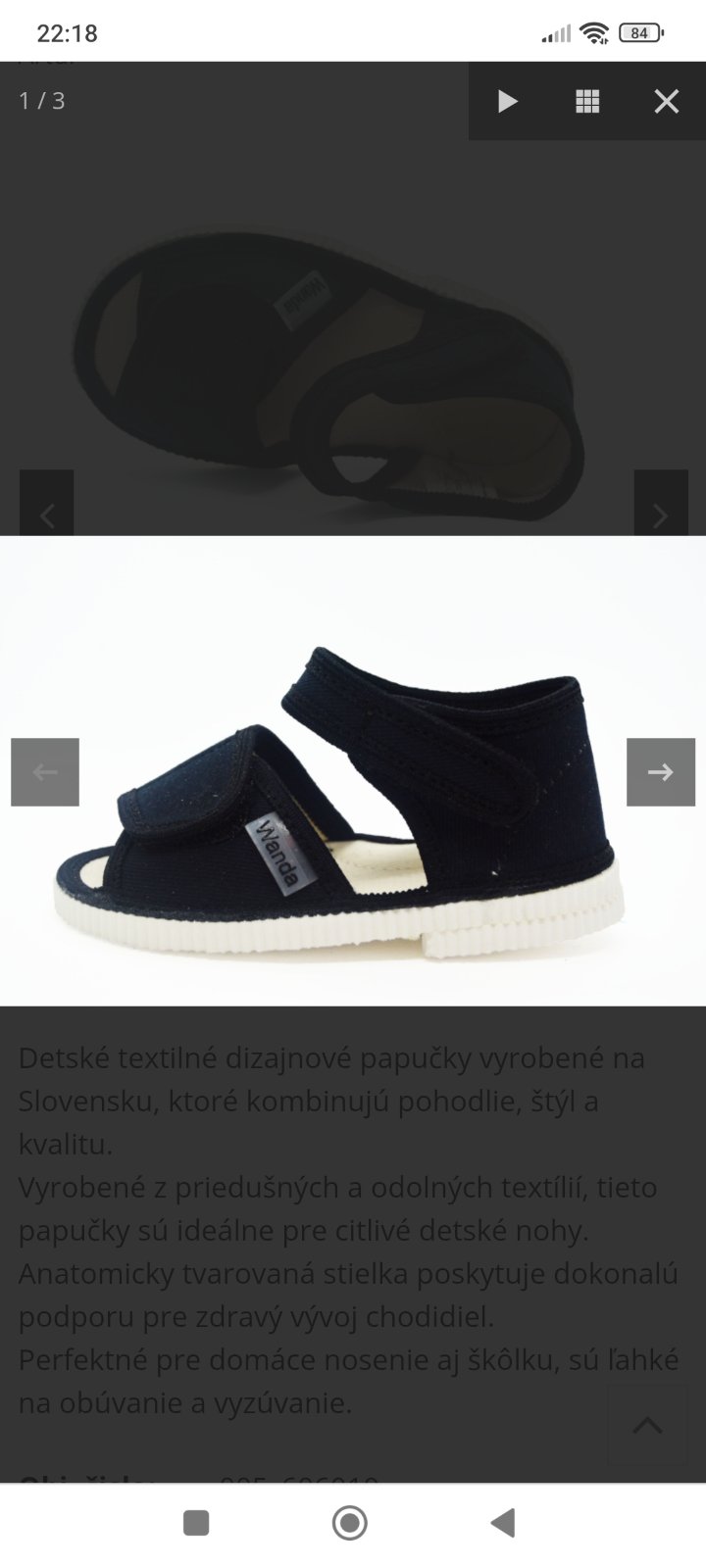Tap the system back button
The height and width of the screenshot is (1568, 706).
click(x=503, y=1522)
